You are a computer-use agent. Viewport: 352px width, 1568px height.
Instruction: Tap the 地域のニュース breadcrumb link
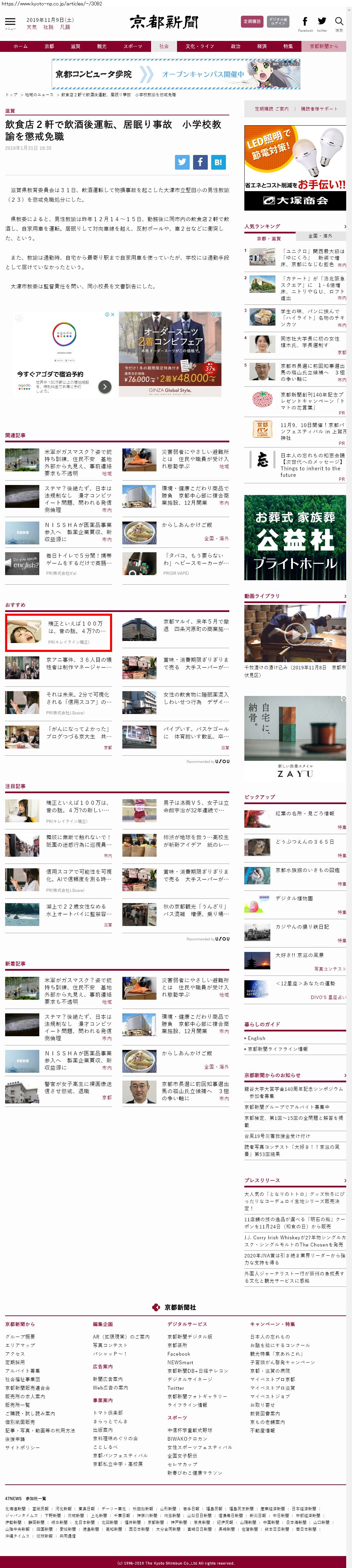pos(39,94)
